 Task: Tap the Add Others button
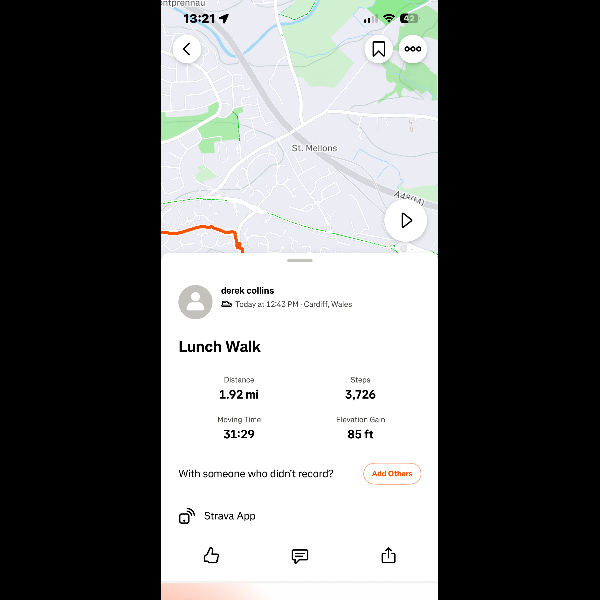coord(392,474)
